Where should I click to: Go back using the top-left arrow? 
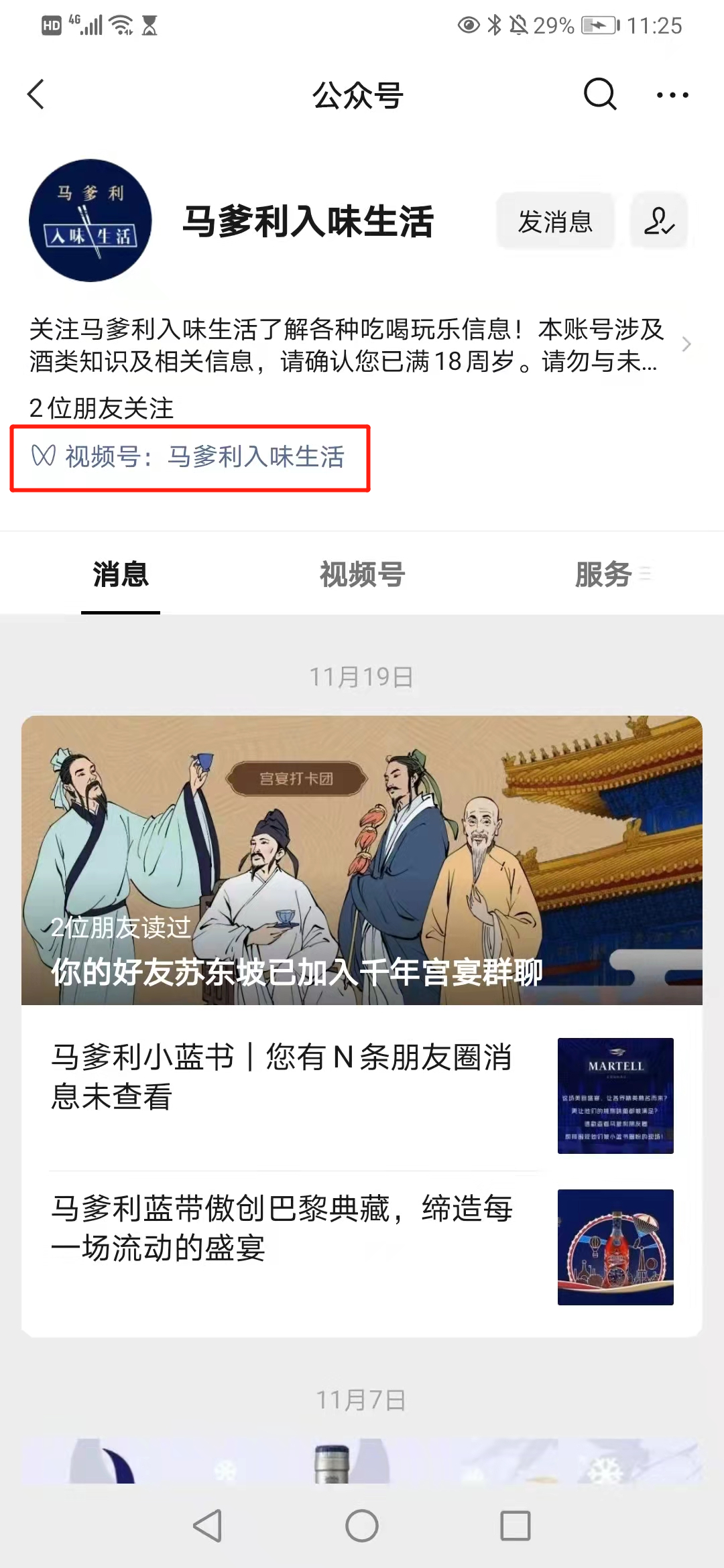point(36,94)
